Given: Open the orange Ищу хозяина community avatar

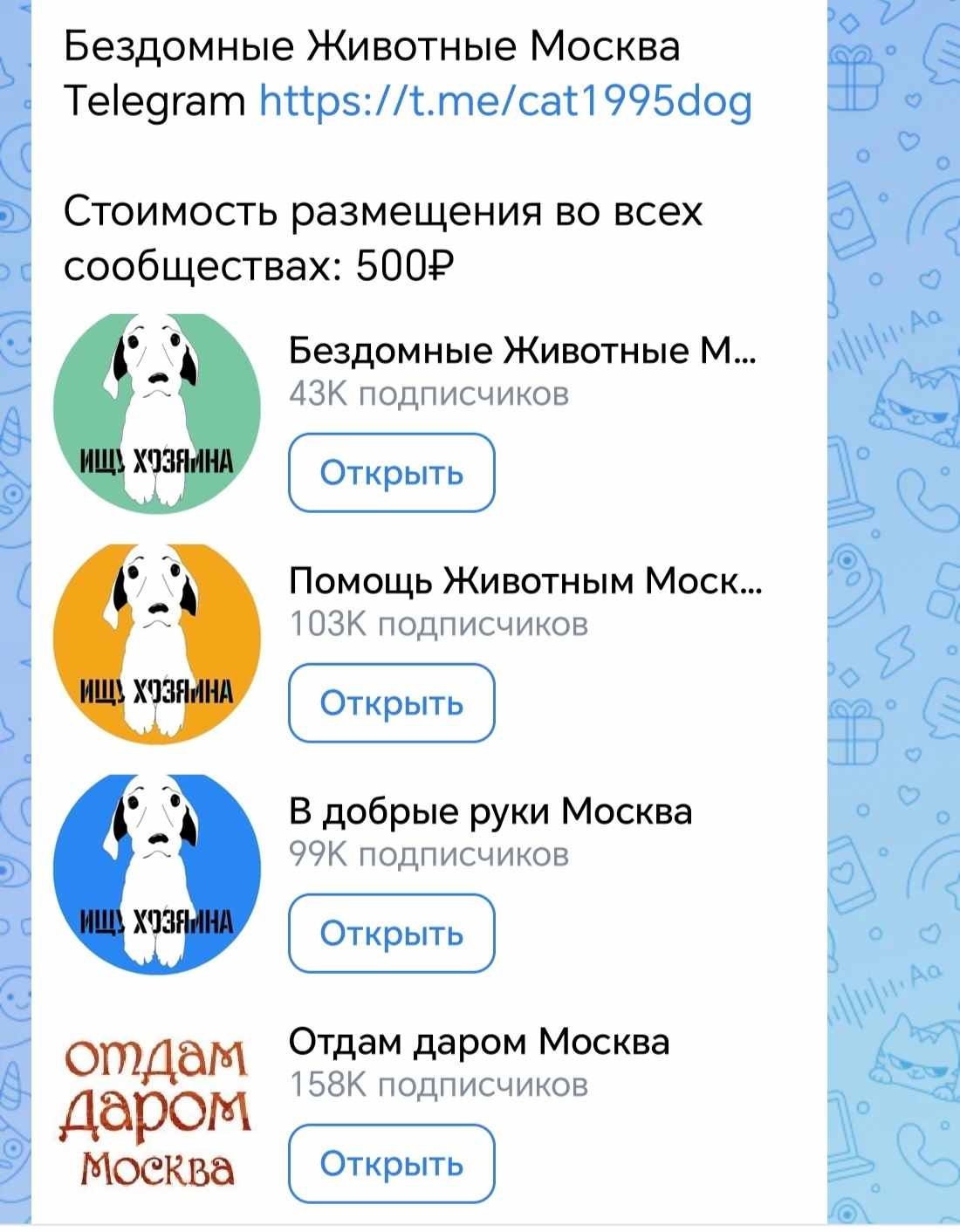Looking at the screenshot, I should click(157, 643).
